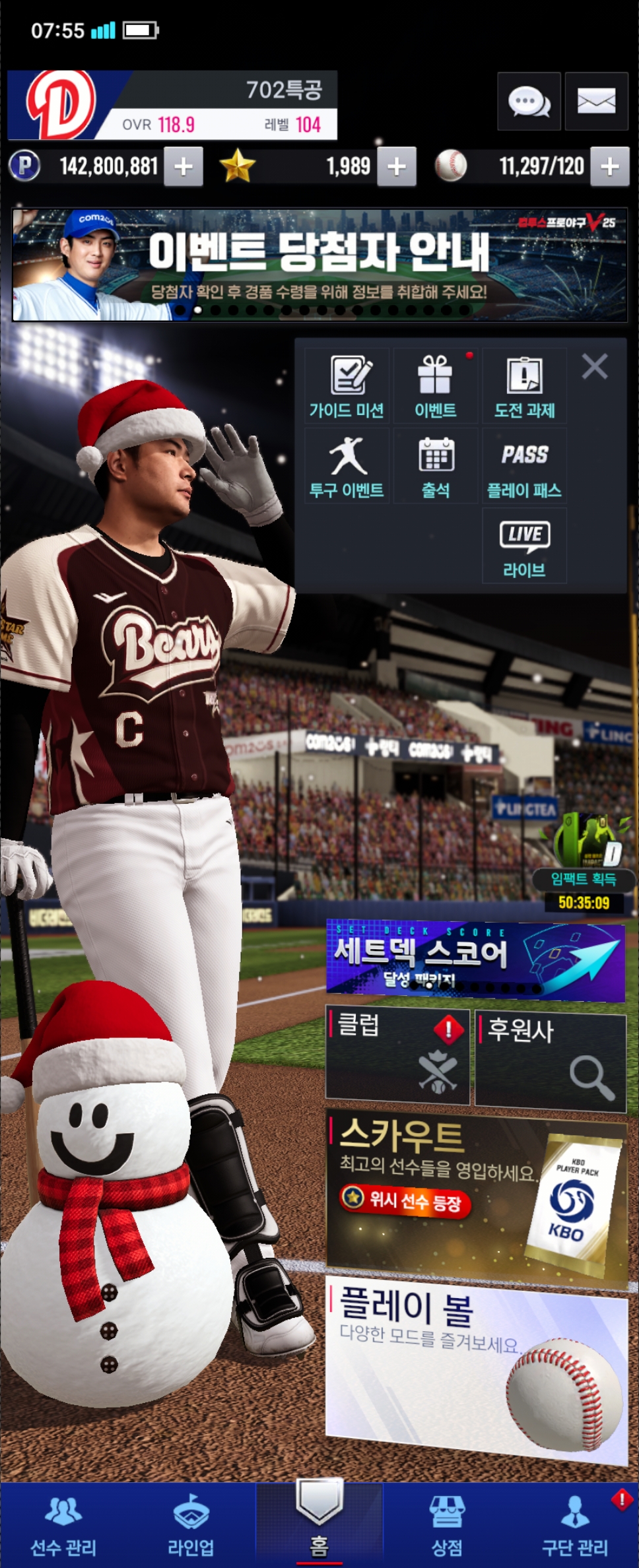Open 라이브
This screenshot has width=639, height=1568.
(524, 546)
